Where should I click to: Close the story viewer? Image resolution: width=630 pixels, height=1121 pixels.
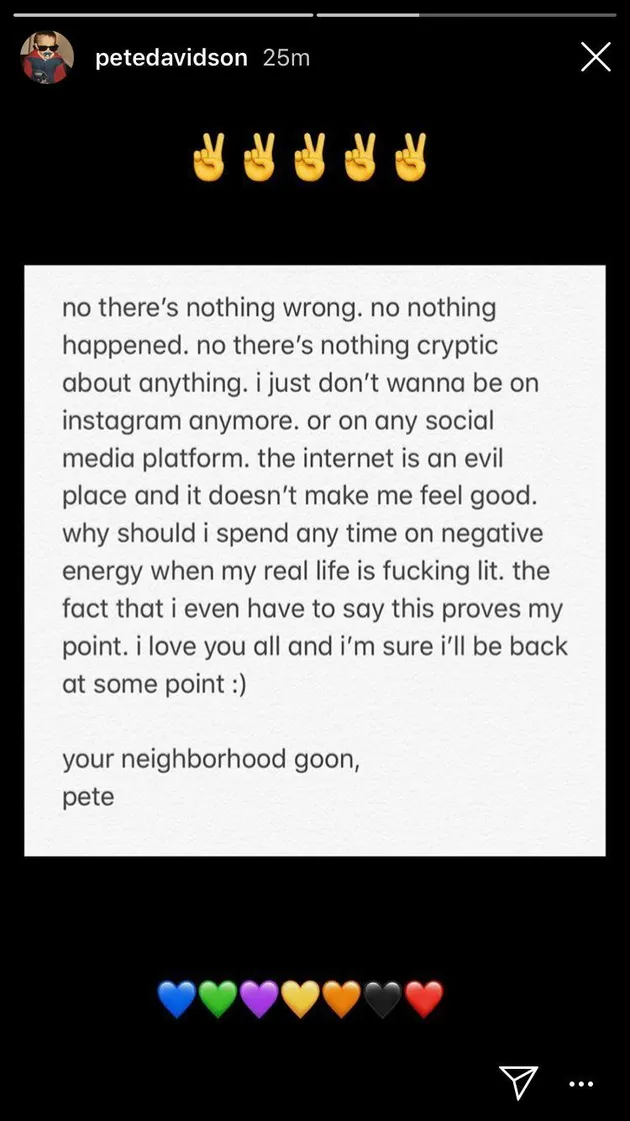[595, 57]
